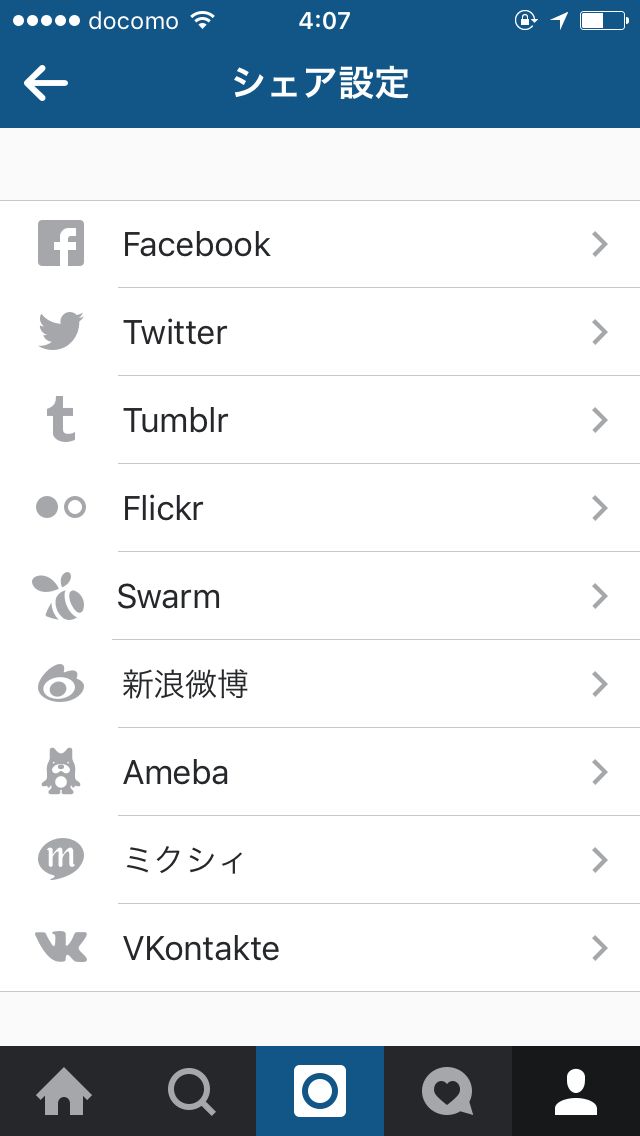
Task: Open Facebook share settings
Action: (320, 244)
